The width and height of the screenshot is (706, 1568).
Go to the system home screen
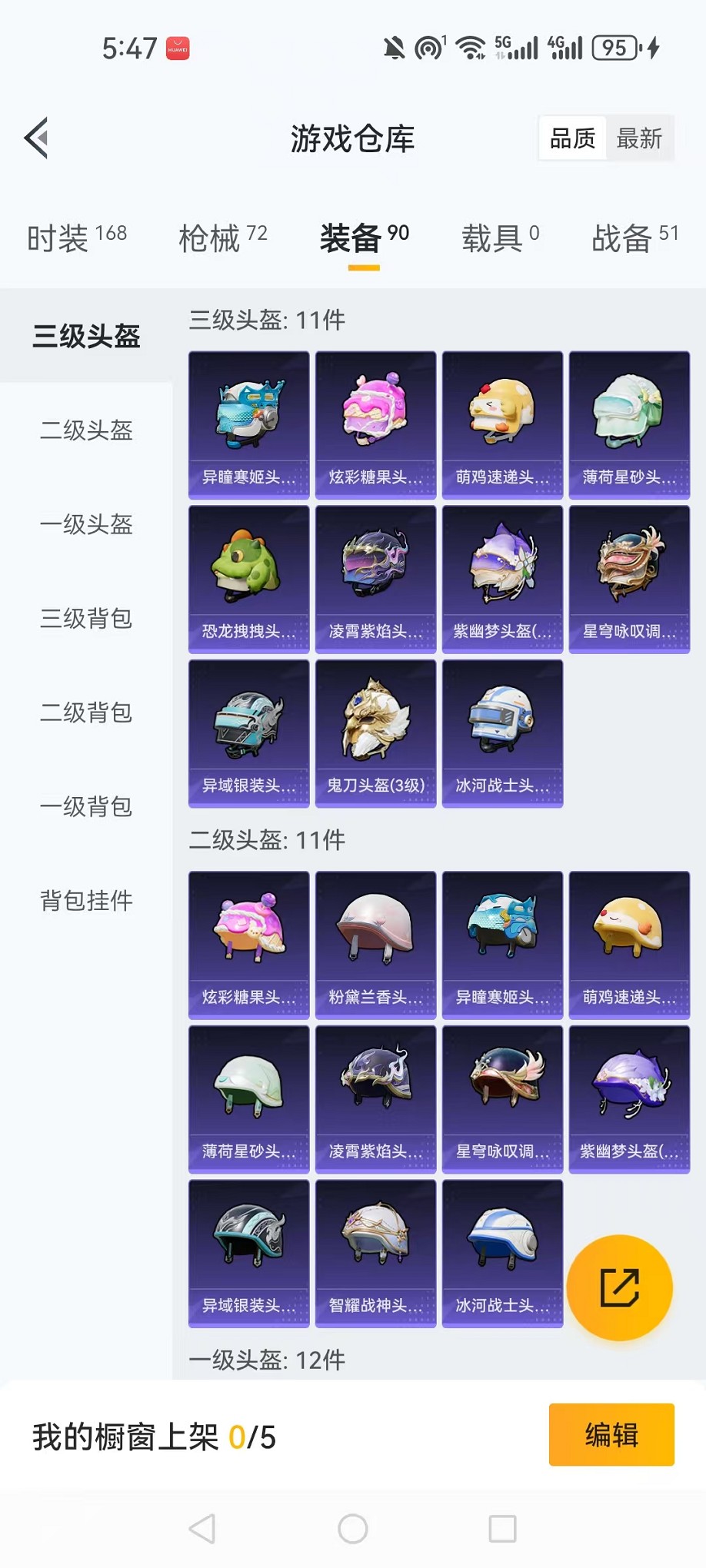click(353, 1529)
